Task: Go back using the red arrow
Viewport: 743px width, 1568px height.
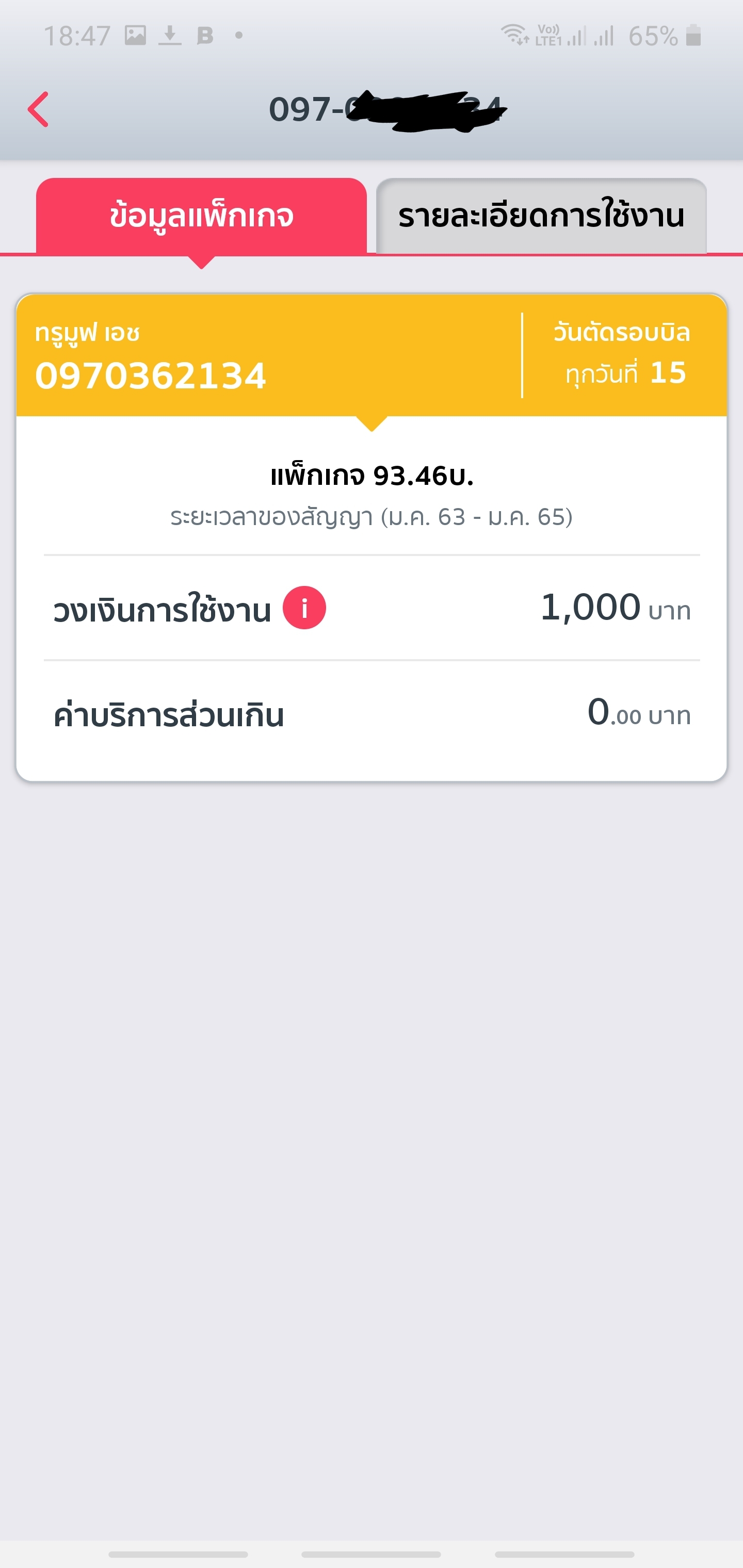Action: click(38, 109)
